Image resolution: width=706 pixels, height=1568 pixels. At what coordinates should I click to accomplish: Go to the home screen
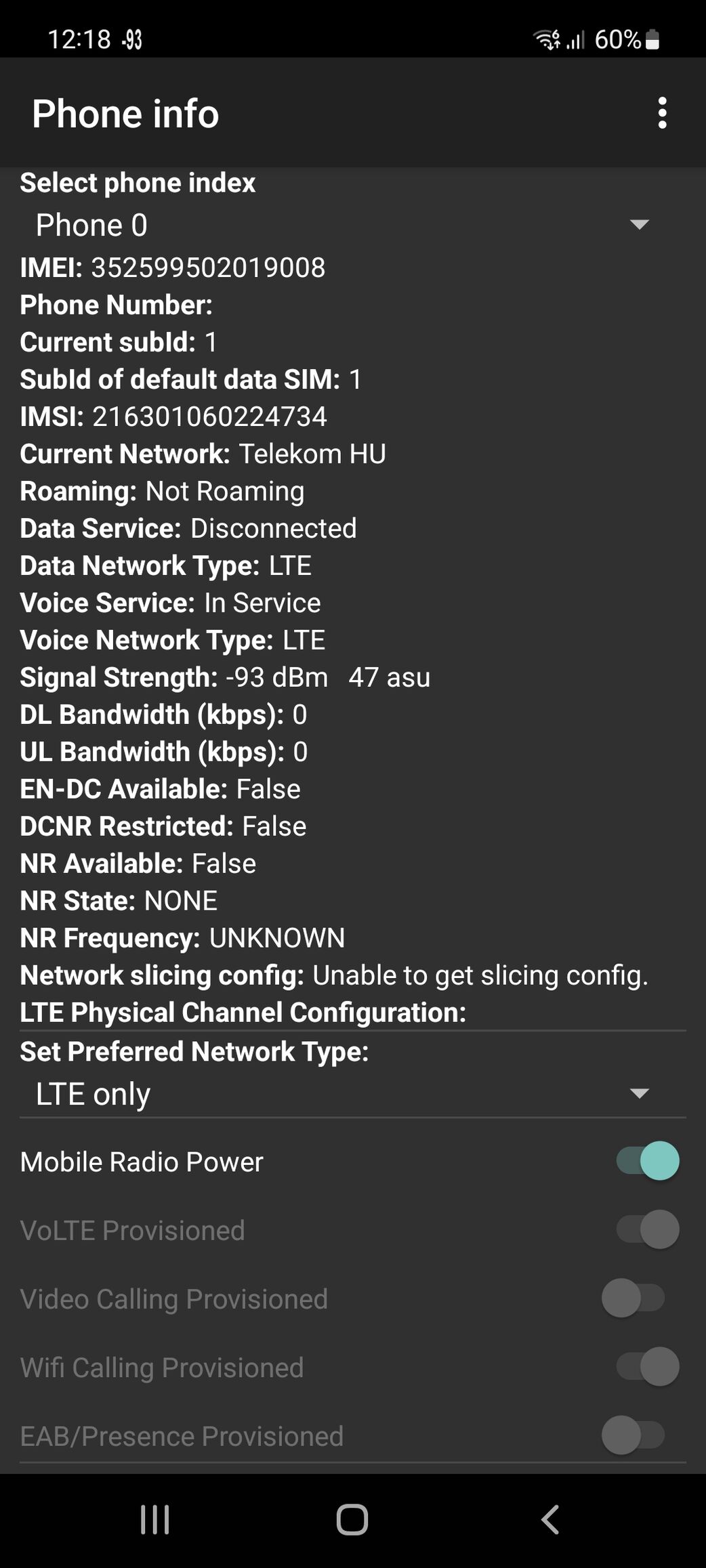pyautogui.click(x=352, y=1520)
